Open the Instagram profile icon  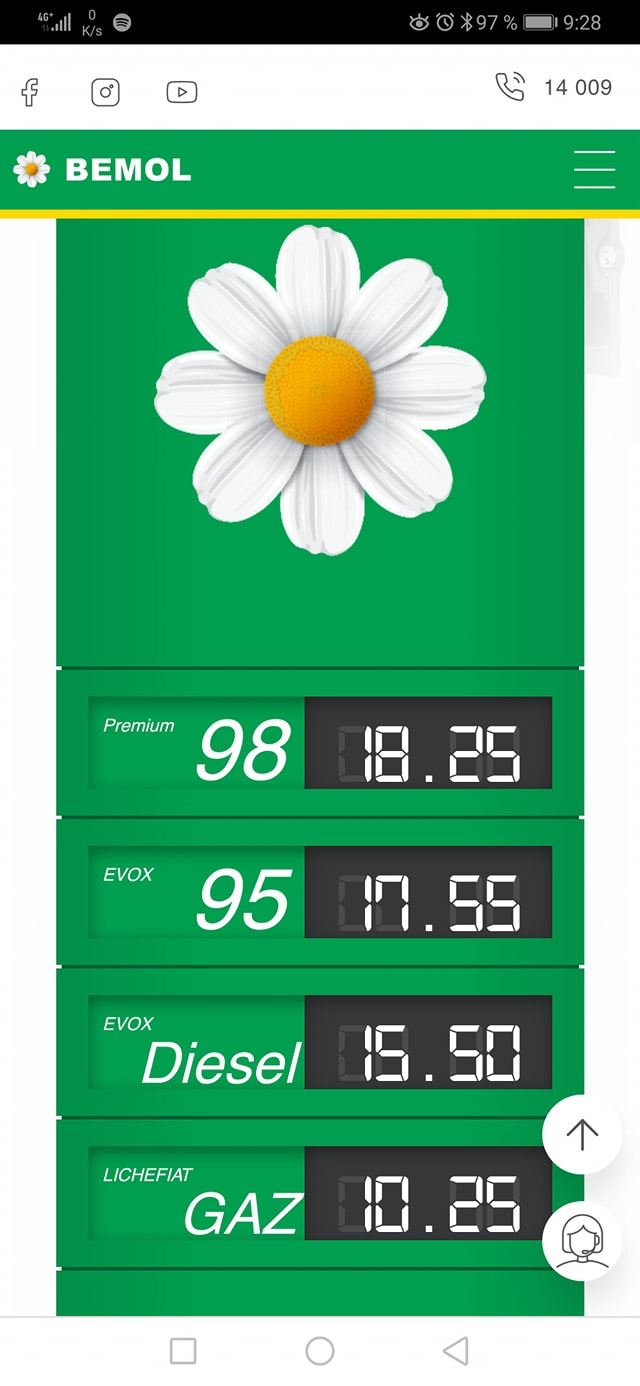(106, 93)
